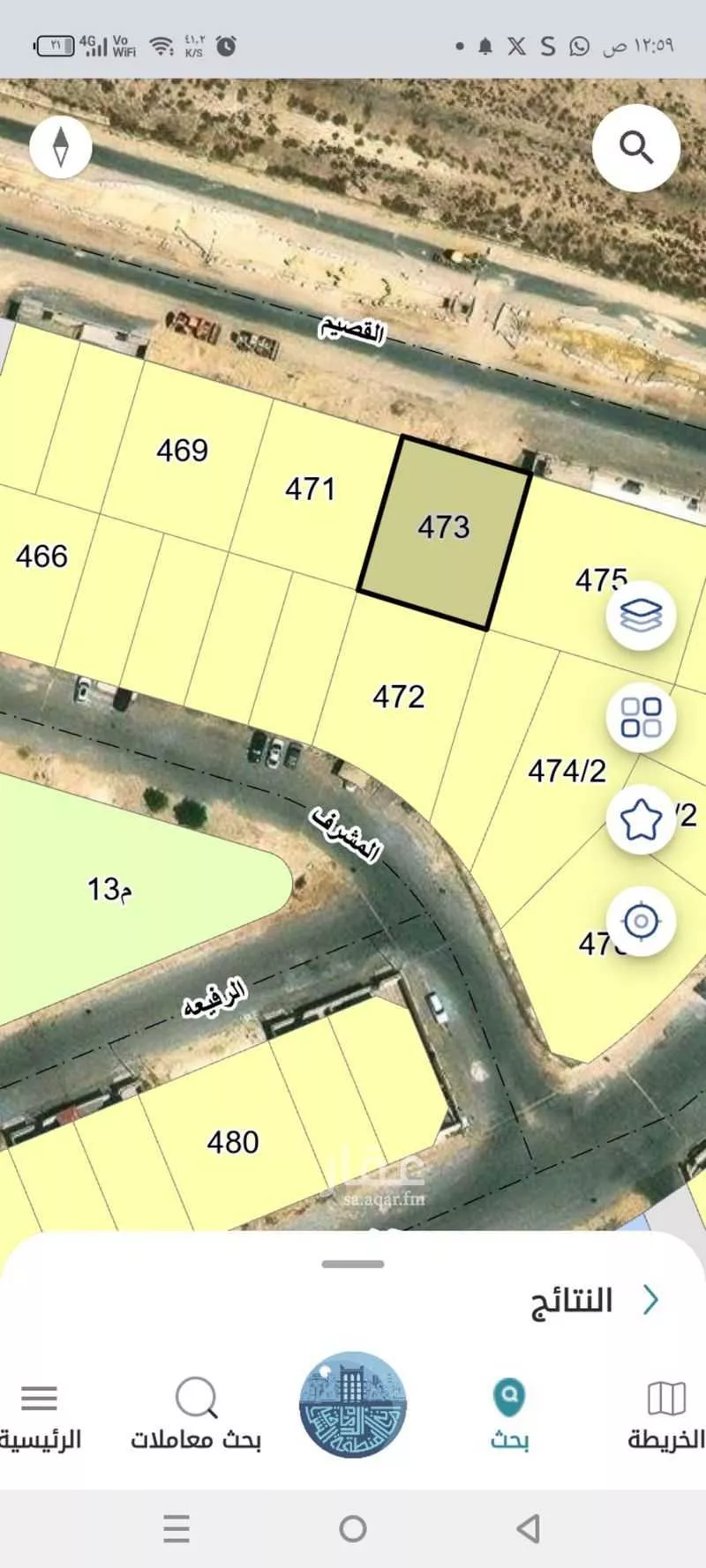Open the favorites star button
The height and width of the screenshot is (1568, 706).
click(641, 820)
